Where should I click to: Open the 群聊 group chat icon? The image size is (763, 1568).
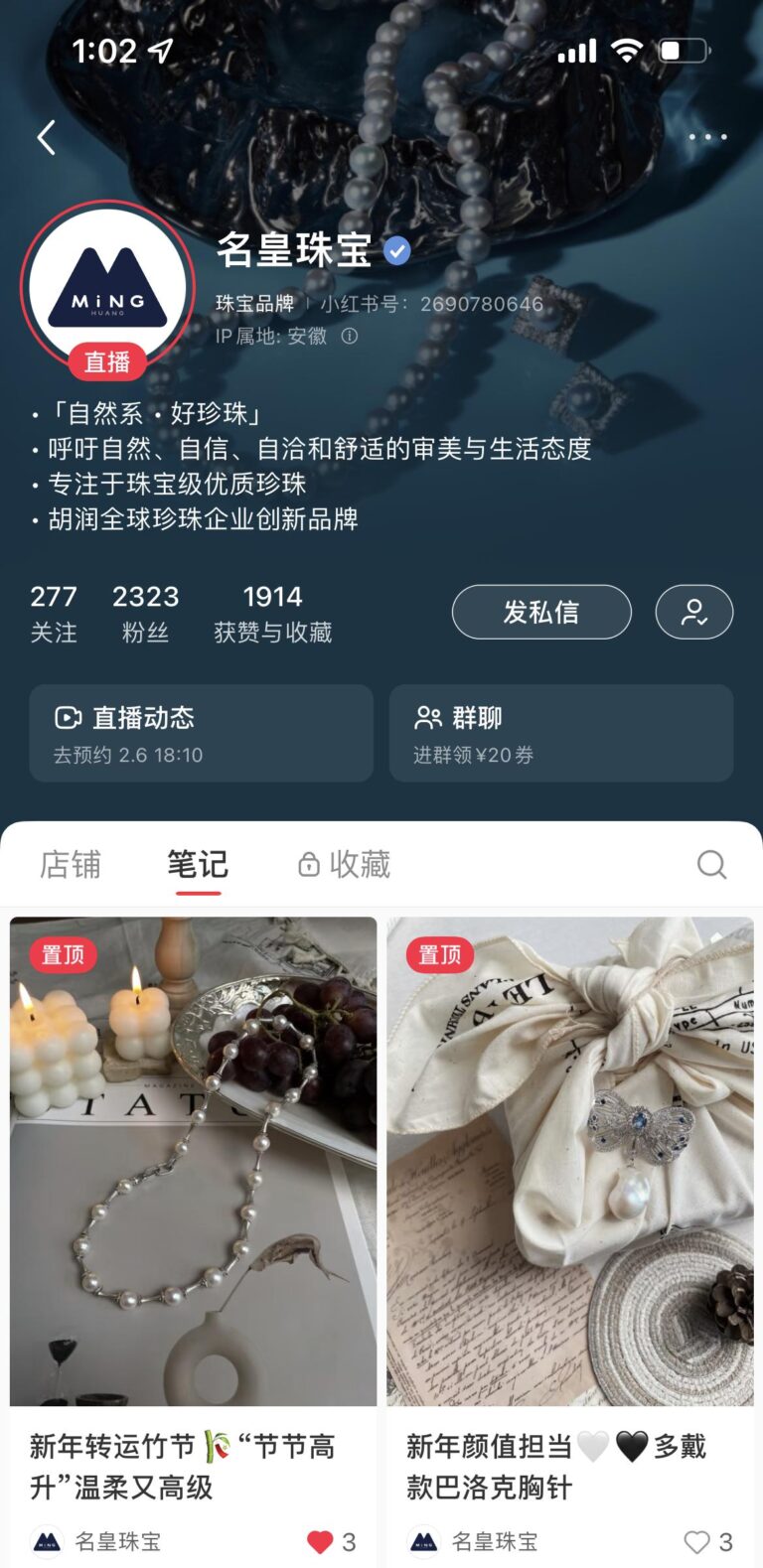click(x=427, y=717)
